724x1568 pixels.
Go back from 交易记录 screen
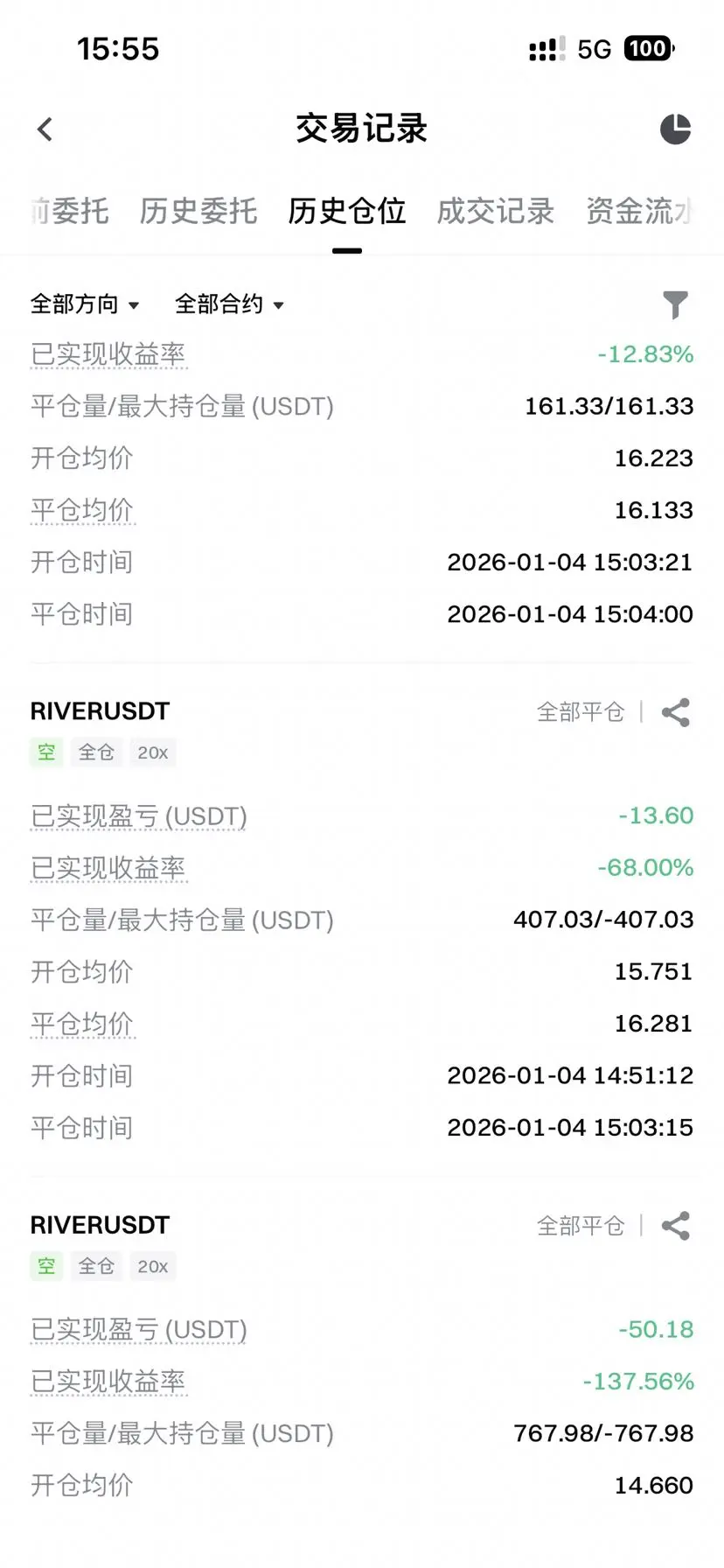45,129
